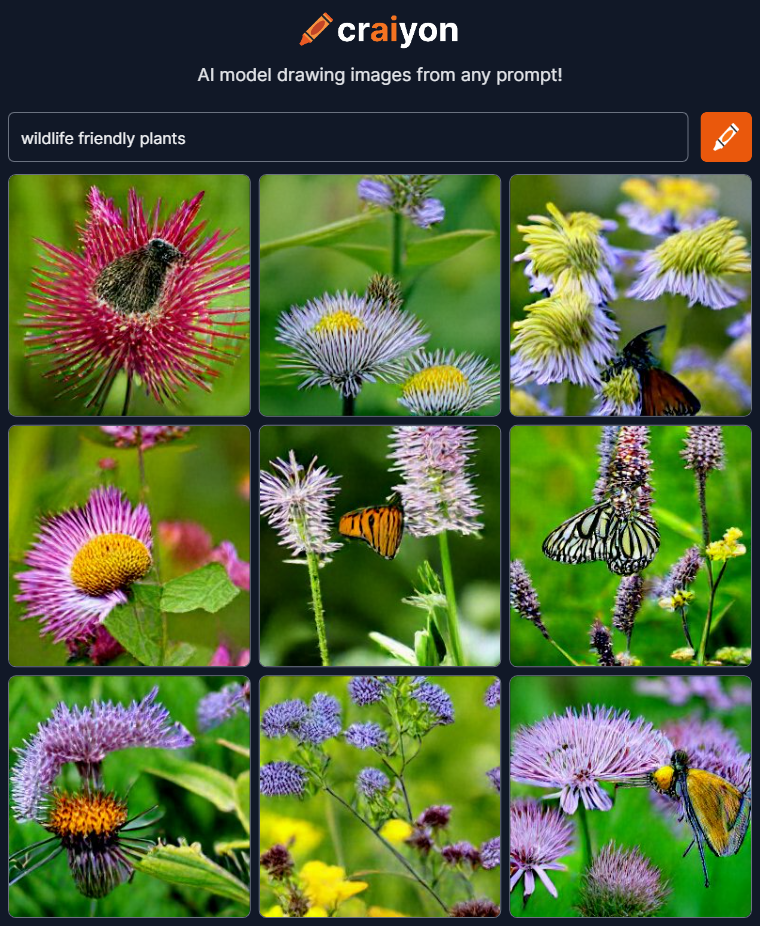Open the curled purple thistle with orange center image
Screen dimensions: 760x926
click(129, 796)
